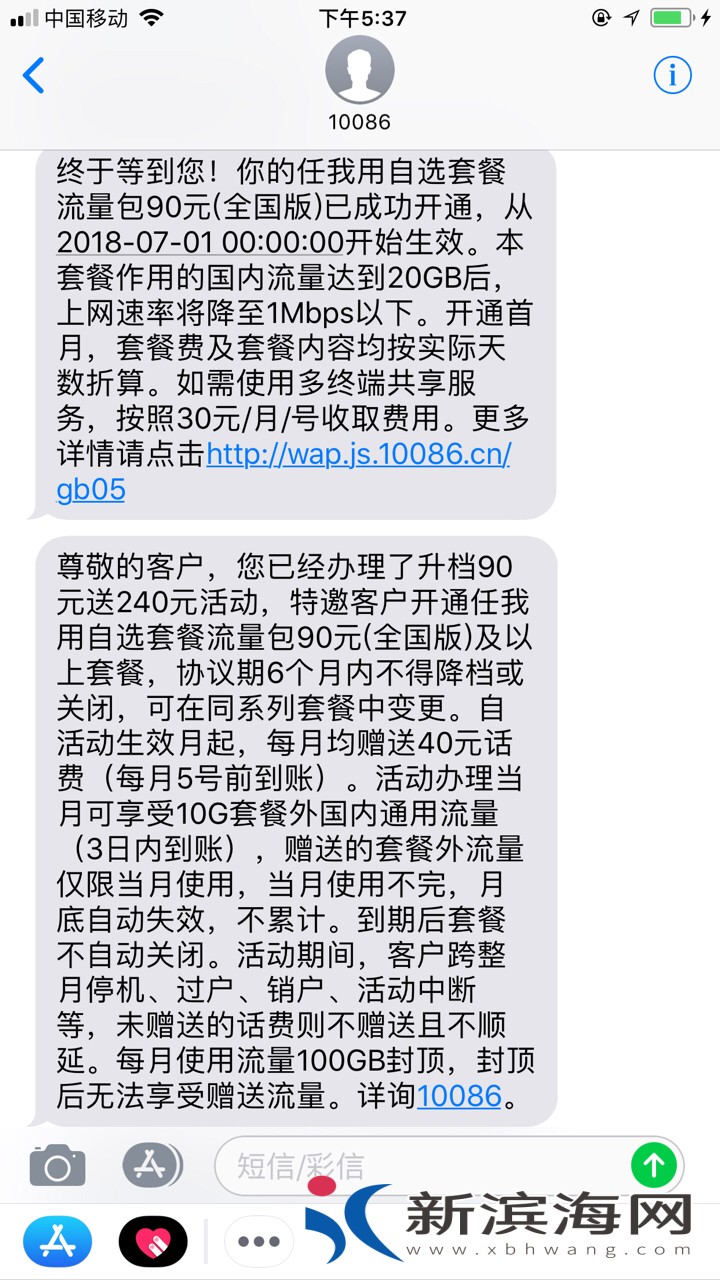Open the App Store iMessage app
Image resolution: width=720 pixels, height=1280 pixels.
pos(57,1242)
